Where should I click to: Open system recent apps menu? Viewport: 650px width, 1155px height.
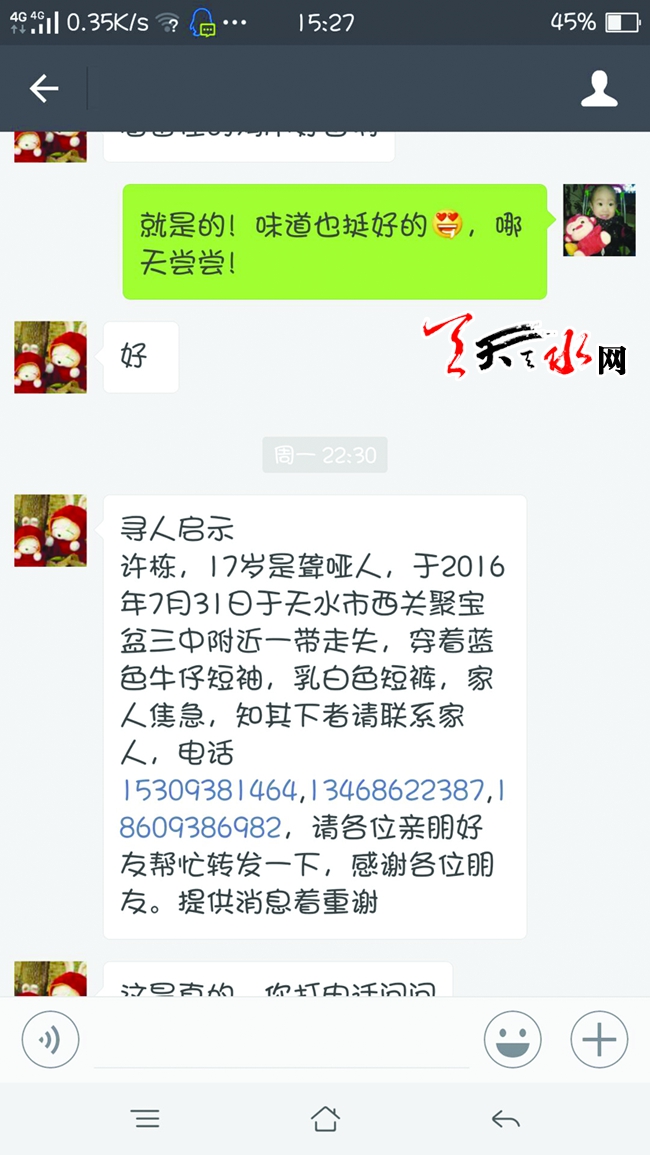pyautogui.click(x=145, y=1119)
